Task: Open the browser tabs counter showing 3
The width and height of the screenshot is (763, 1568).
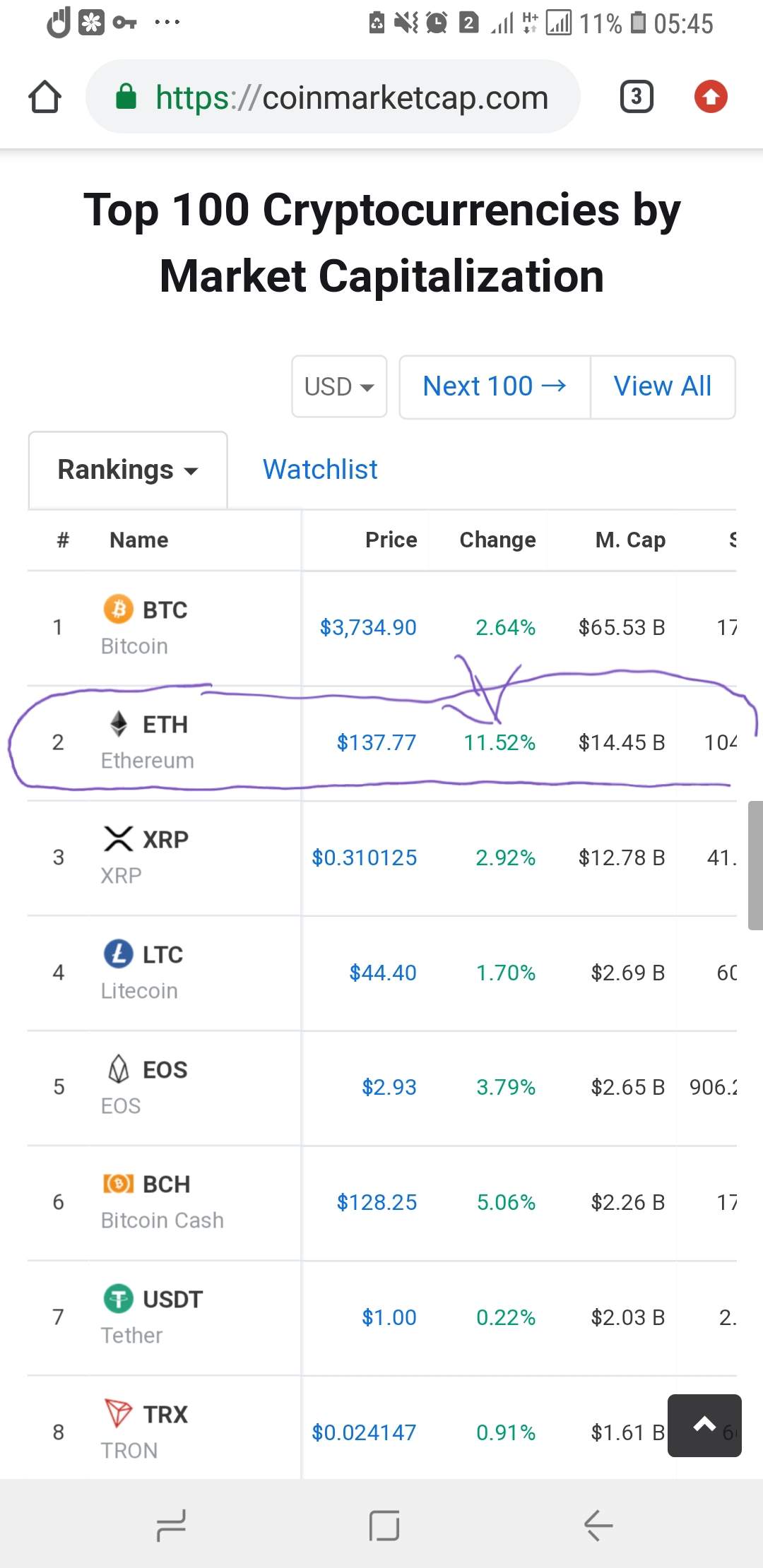Action: (636, 97)
